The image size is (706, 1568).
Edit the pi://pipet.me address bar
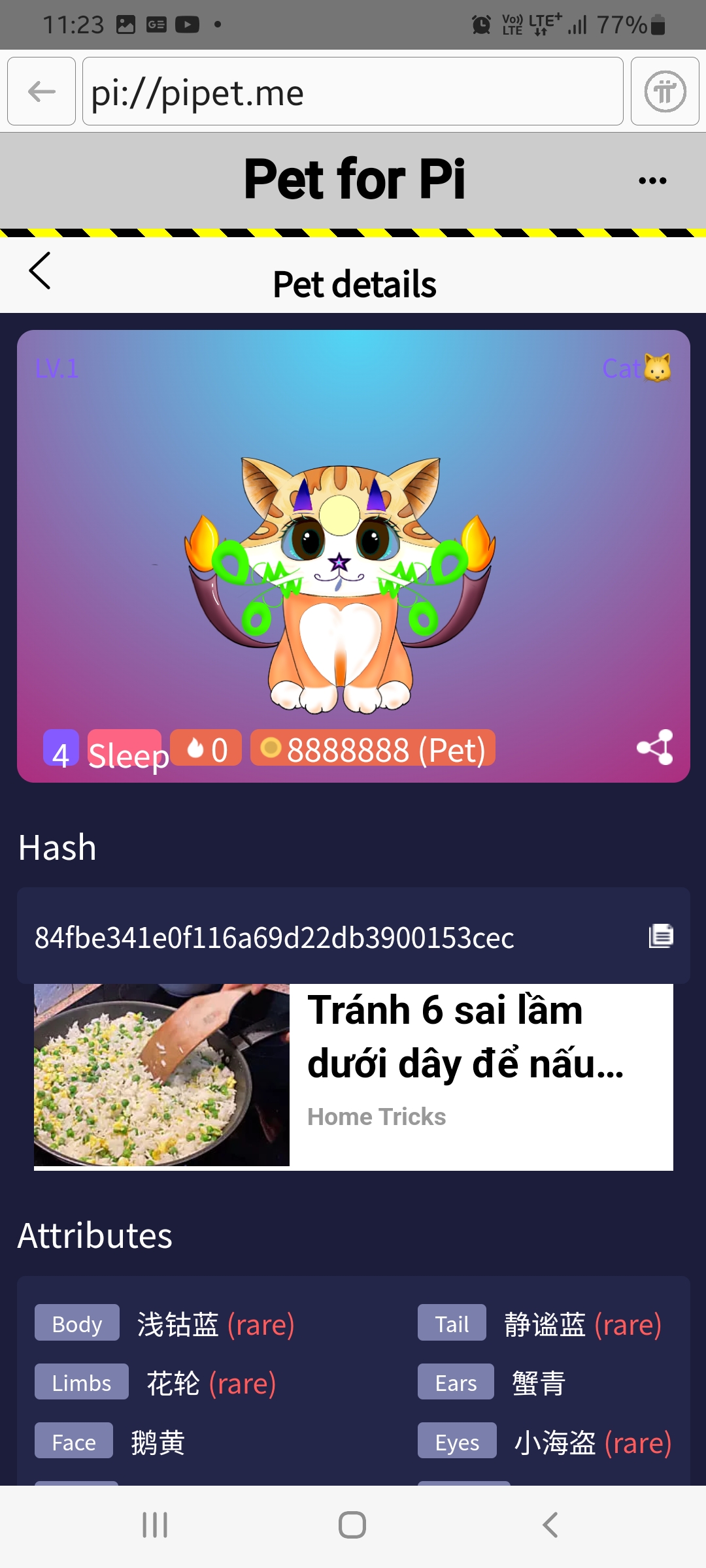click(x=352, y=91)
